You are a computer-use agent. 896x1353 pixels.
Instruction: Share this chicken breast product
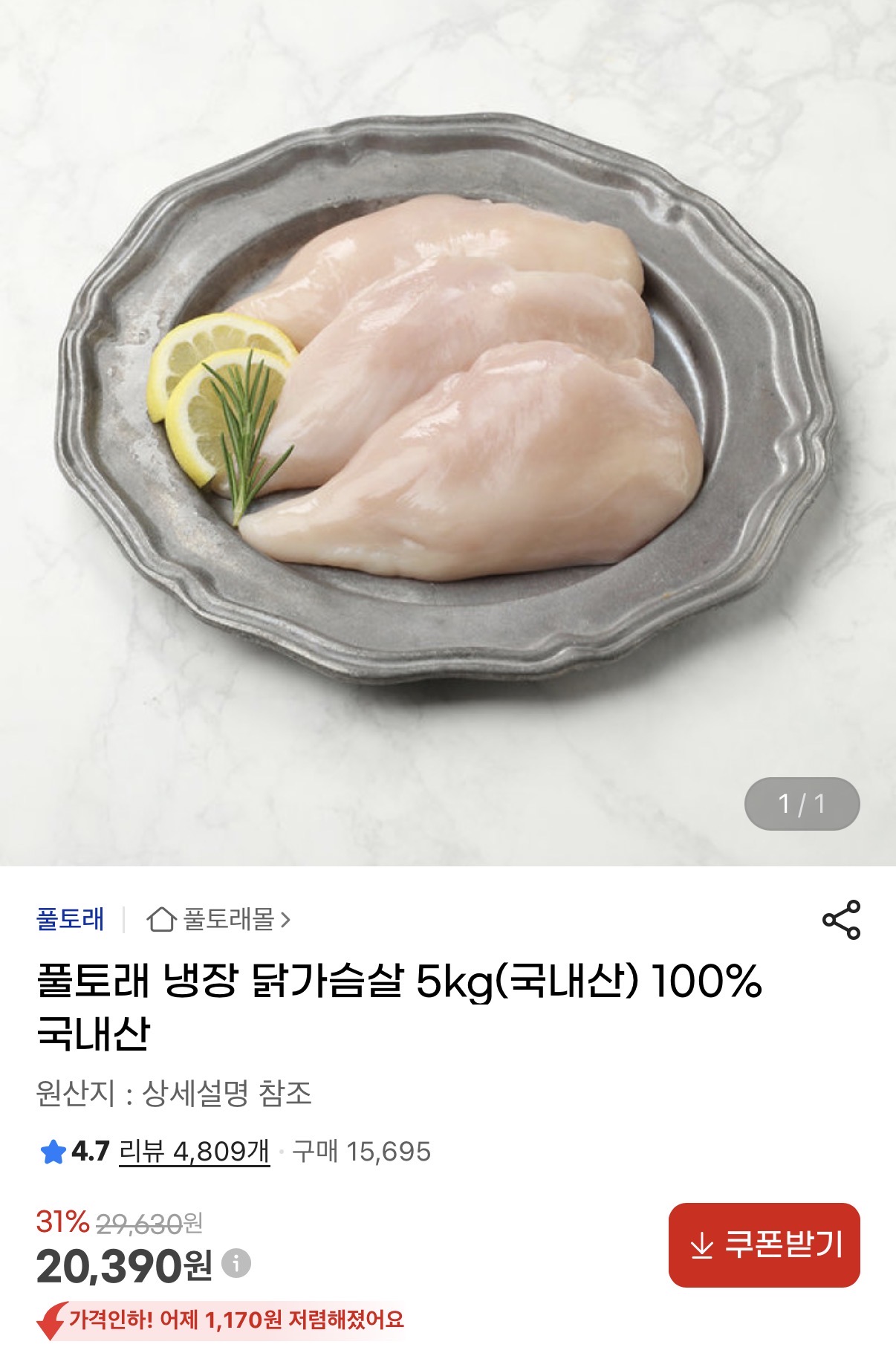click(841, 920)
